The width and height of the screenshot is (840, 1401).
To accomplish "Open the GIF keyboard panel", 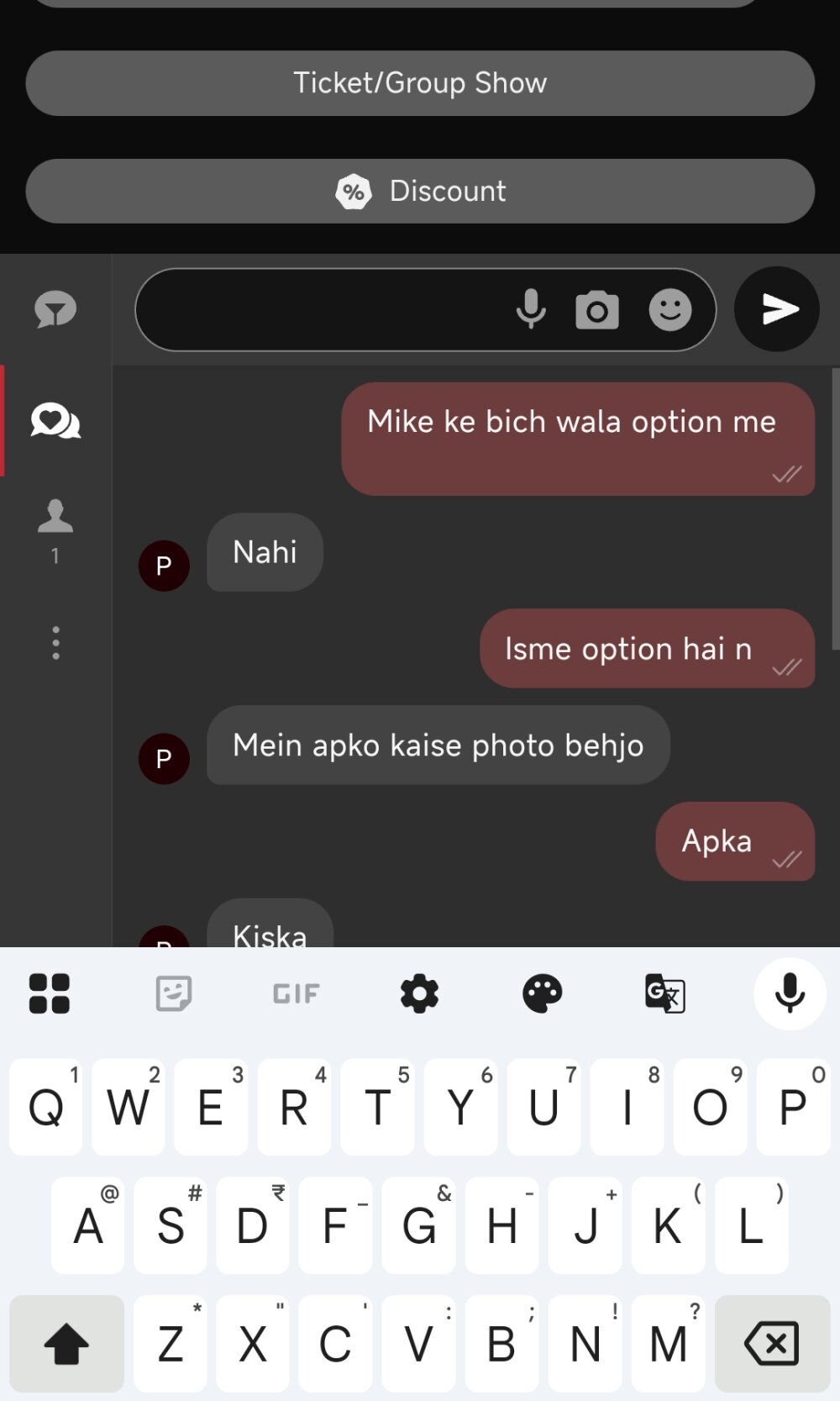I will pyautogui.click(x=296, y=994).
